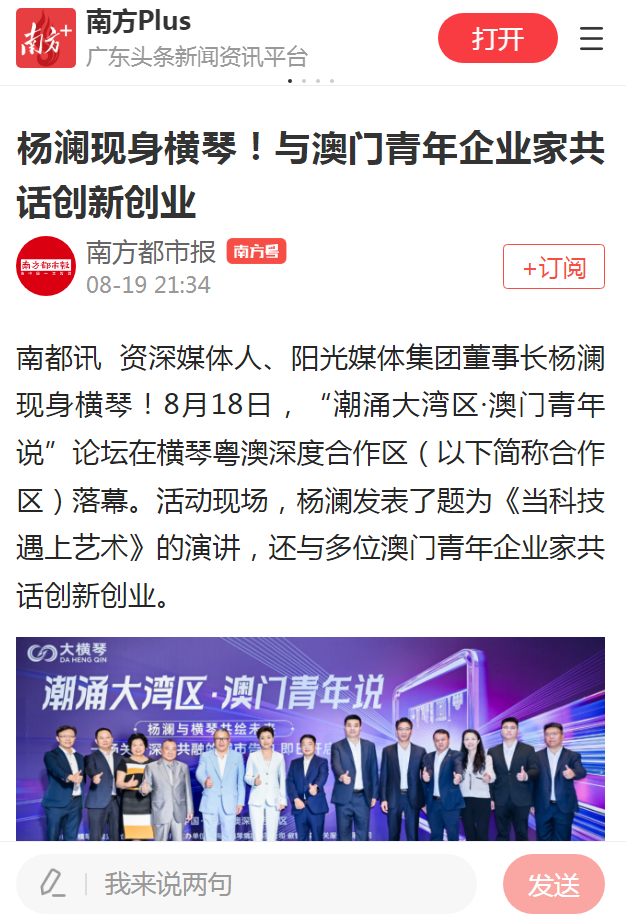Subscribe with the +订阅 button

(x=553, y=267)
